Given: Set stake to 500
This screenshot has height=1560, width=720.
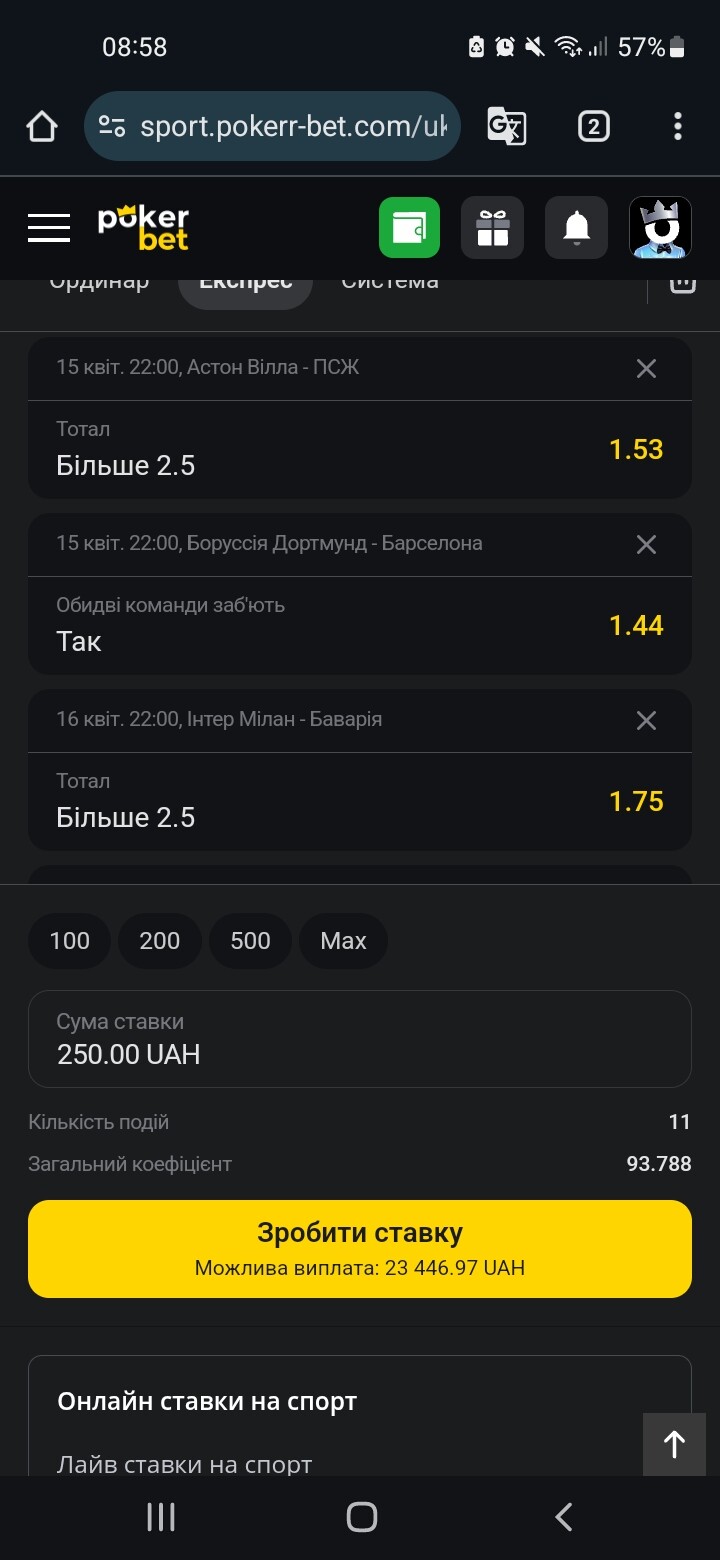Looking at the screenshot, I should click(250, 941).
